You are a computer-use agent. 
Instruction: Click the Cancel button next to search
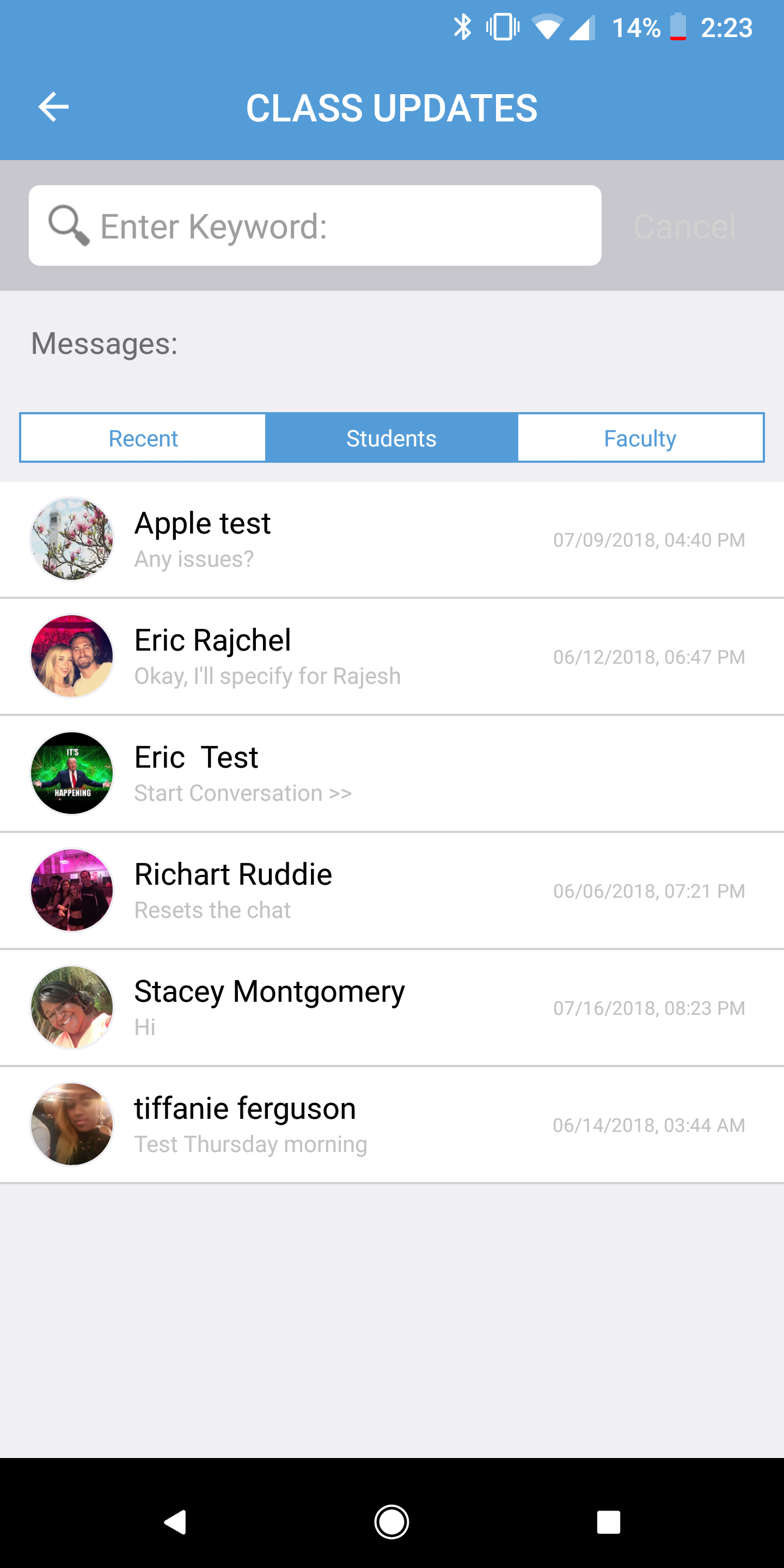tap(684, 225)
